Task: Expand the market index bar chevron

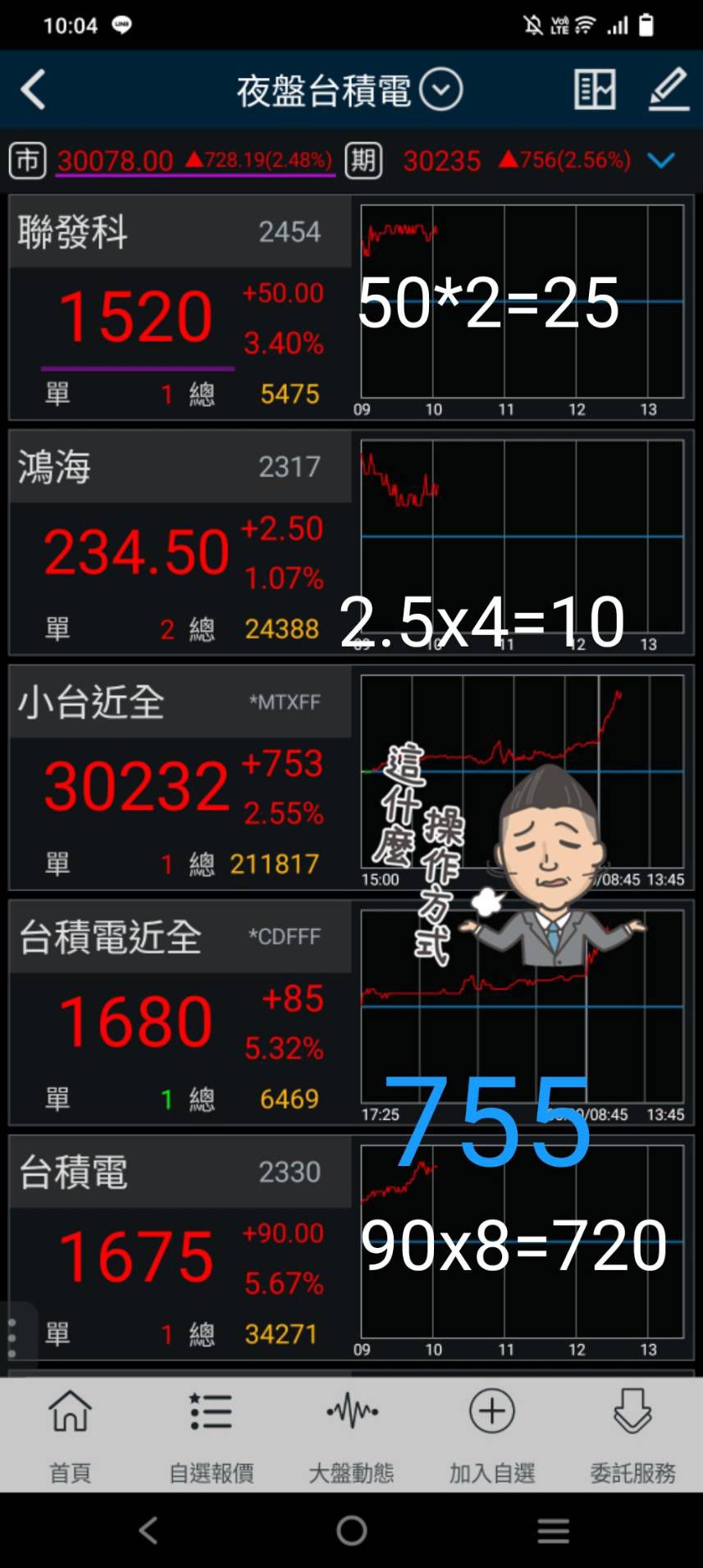Action: [660, 160]
